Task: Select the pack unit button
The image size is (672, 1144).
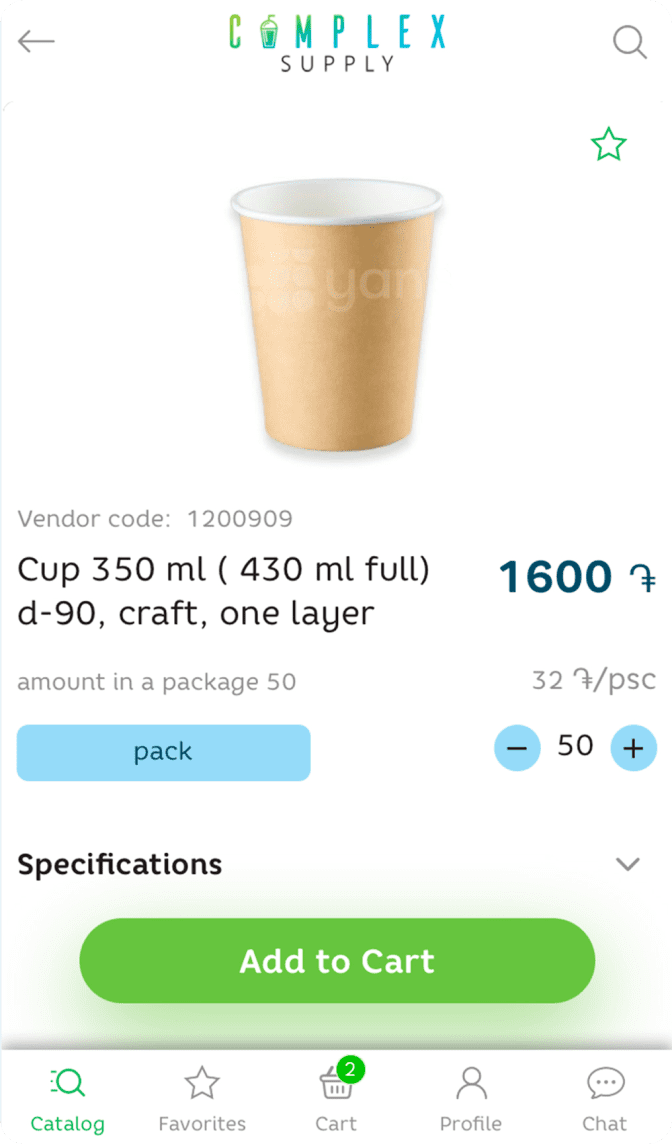Action: click(x=163, y=752)
